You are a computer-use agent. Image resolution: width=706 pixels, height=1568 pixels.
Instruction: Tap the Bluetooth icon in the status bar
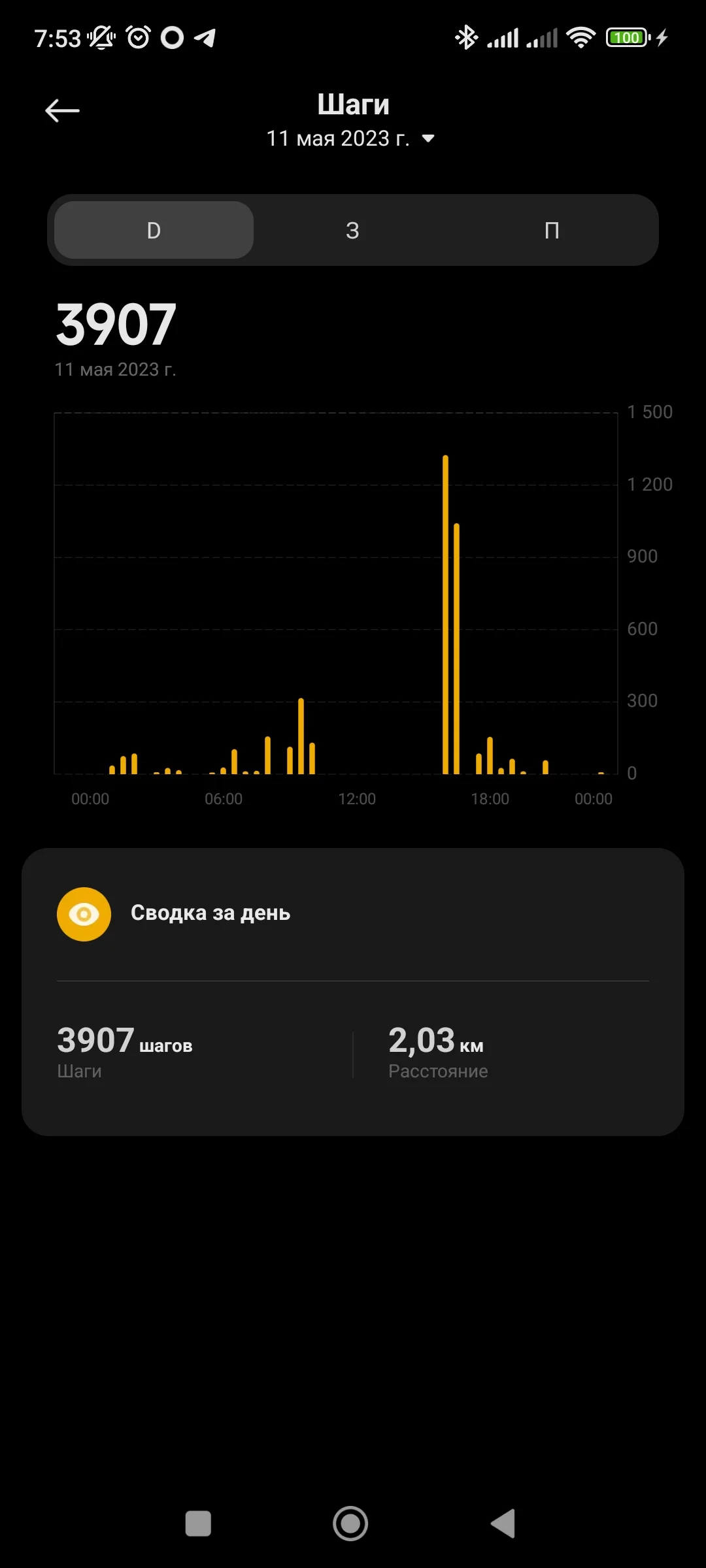[465, 37]
